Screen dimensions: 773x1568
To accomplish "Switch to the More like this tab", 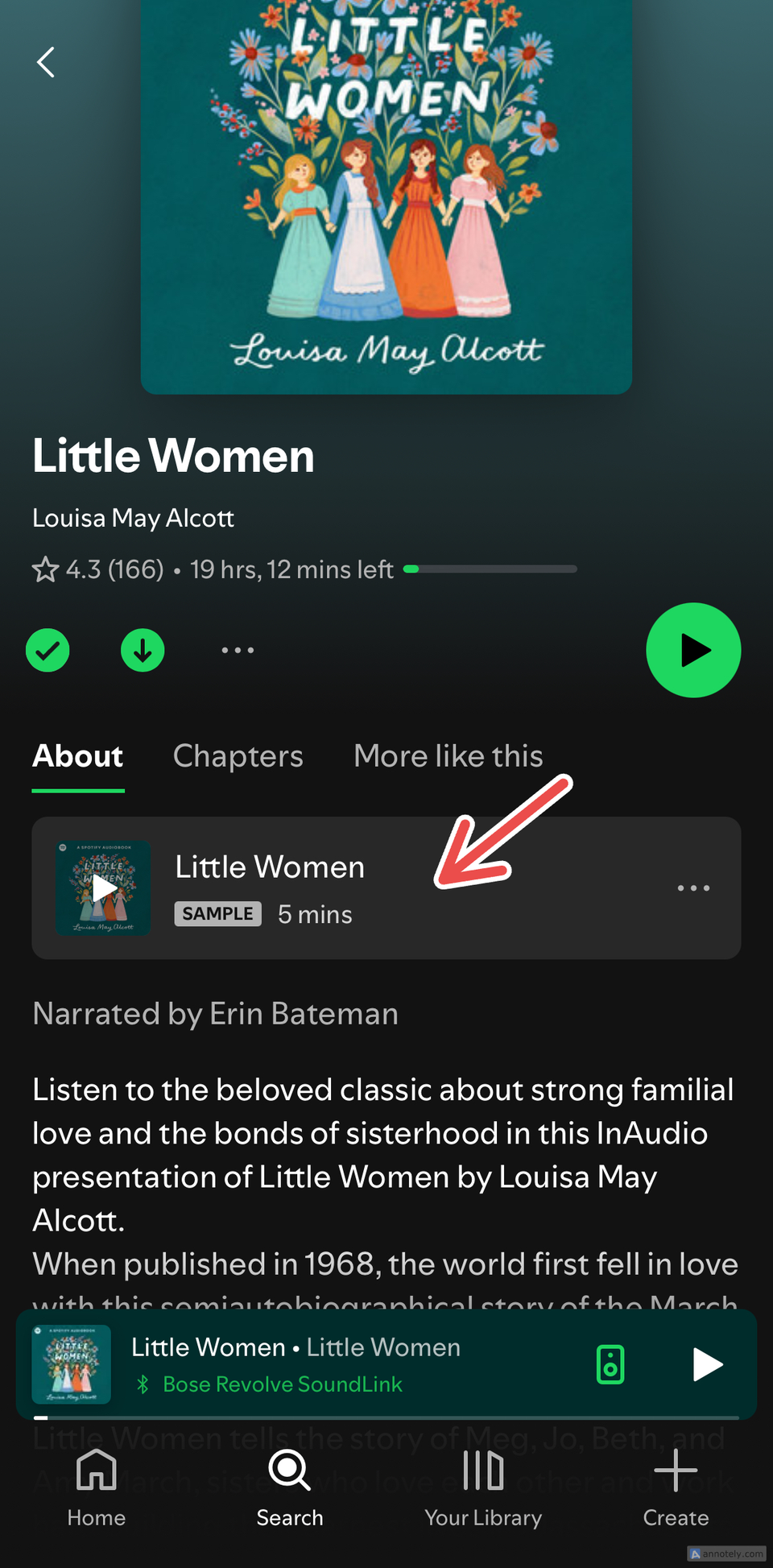I will click(x=448, y=756).
